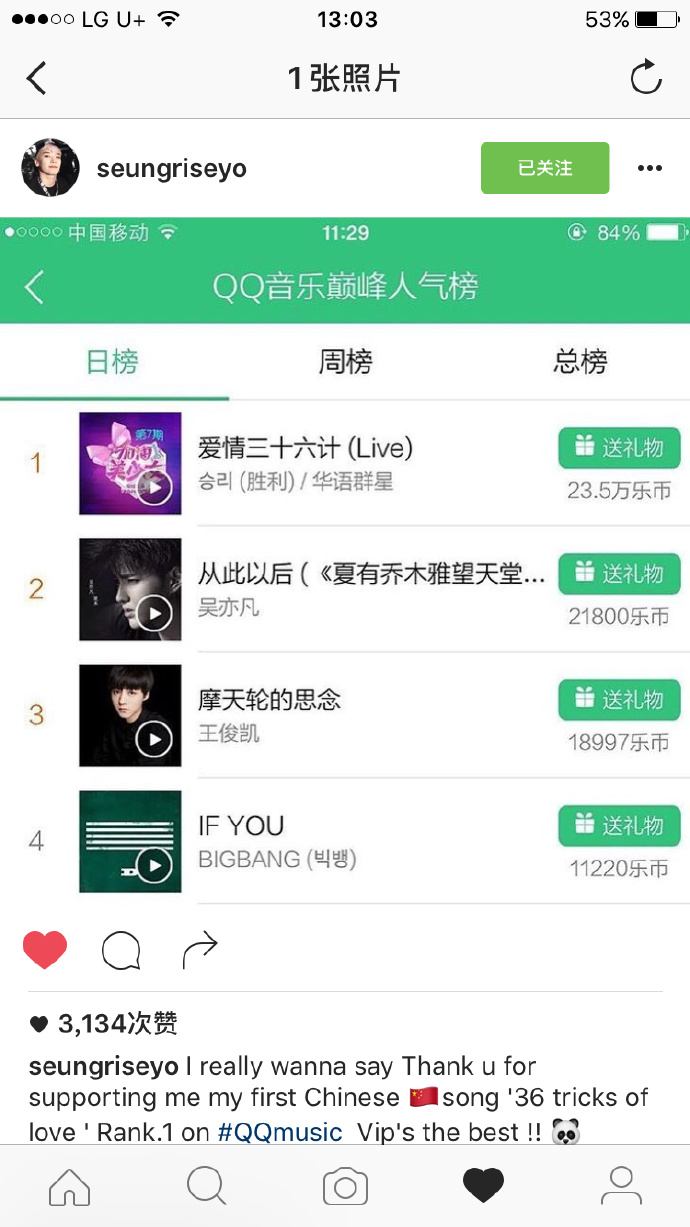Unfollow using the green 已关注 button
This screenshot has width=690, height=1227.
(545, 168)
